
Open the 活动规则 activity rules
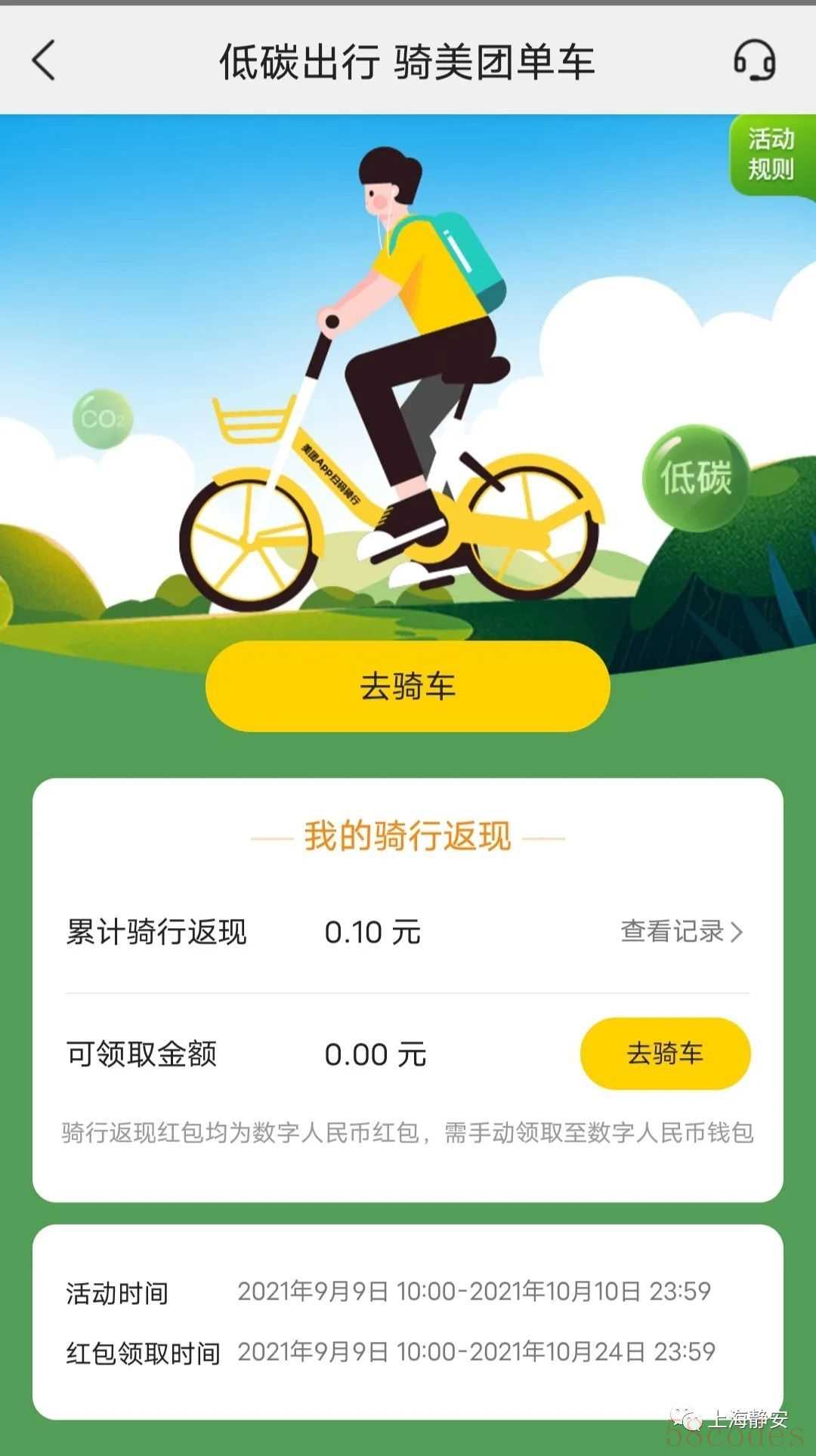tap(771, 155)
